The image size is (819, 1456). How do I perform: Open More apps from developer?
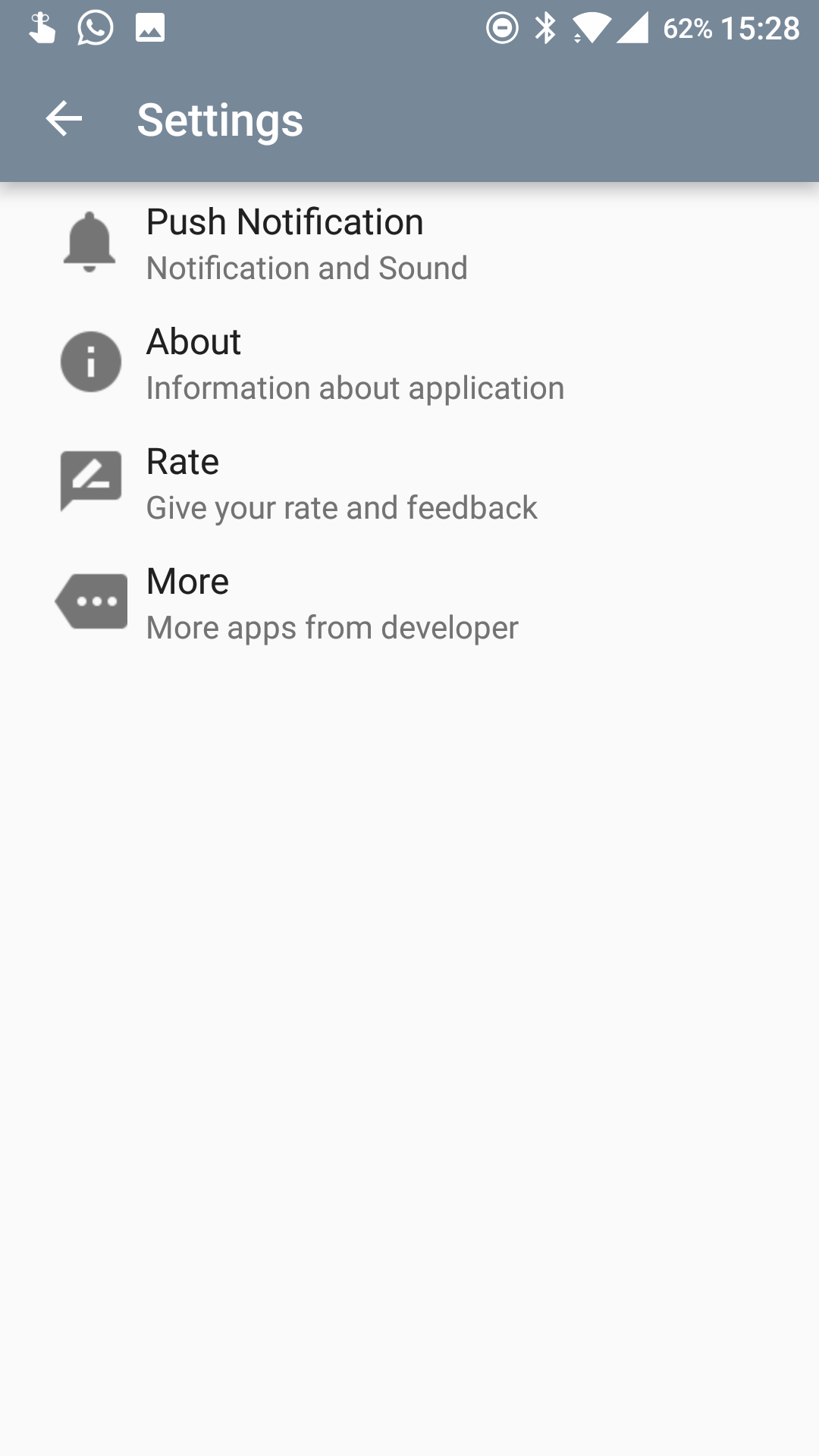point(409,602)
